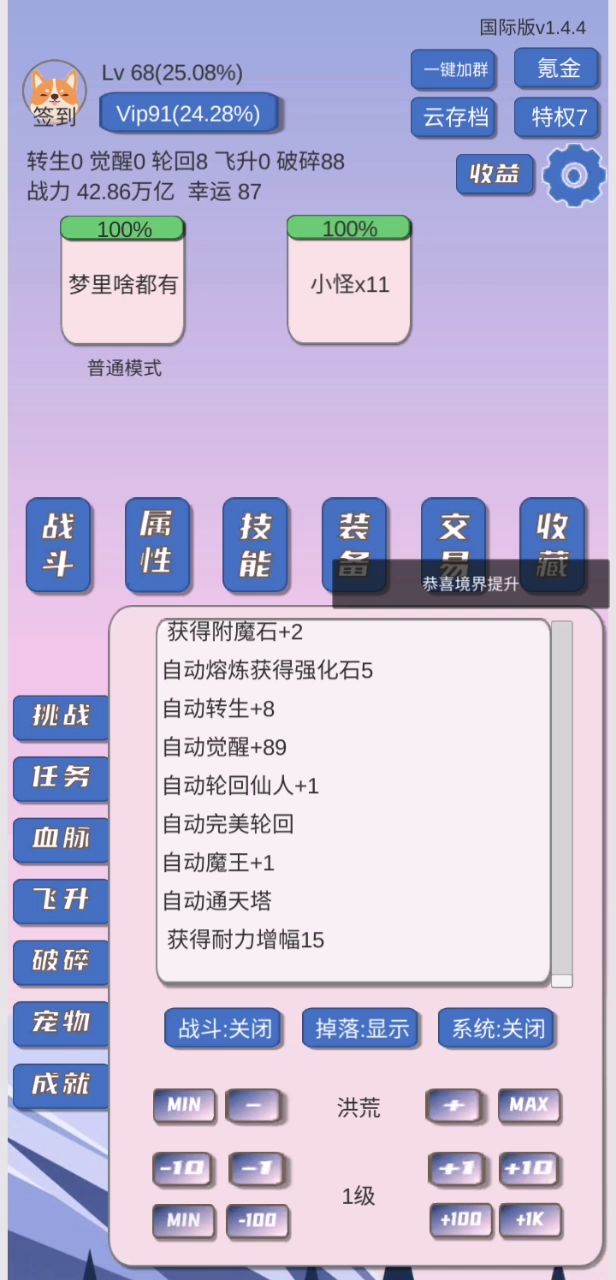Open the 宠物 pets menu
616x1280 pixels.
pos(60,1023)
